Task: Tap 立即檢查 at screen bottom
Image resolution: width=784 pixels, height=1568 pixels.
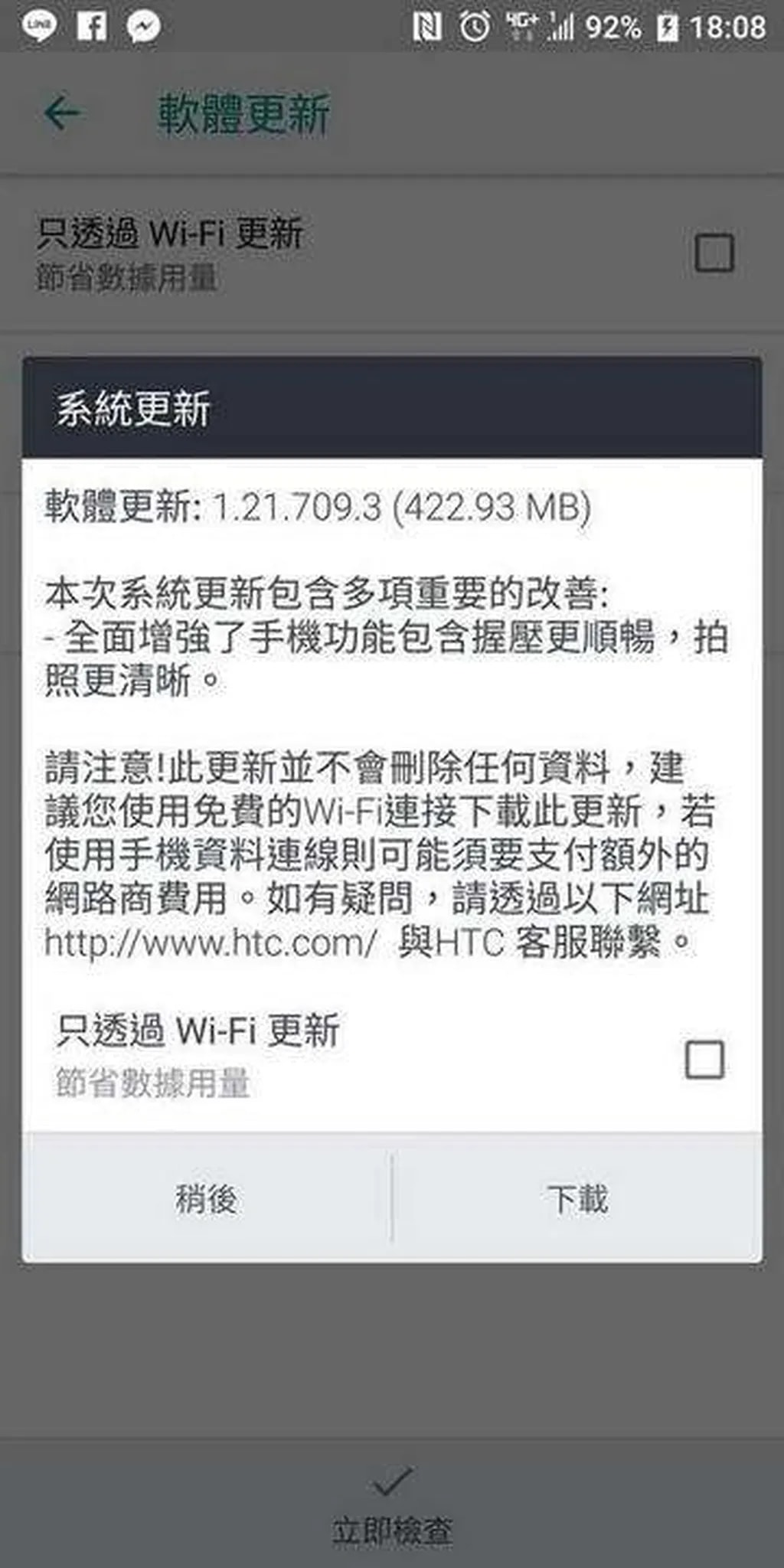Action: pos(392,1505)
